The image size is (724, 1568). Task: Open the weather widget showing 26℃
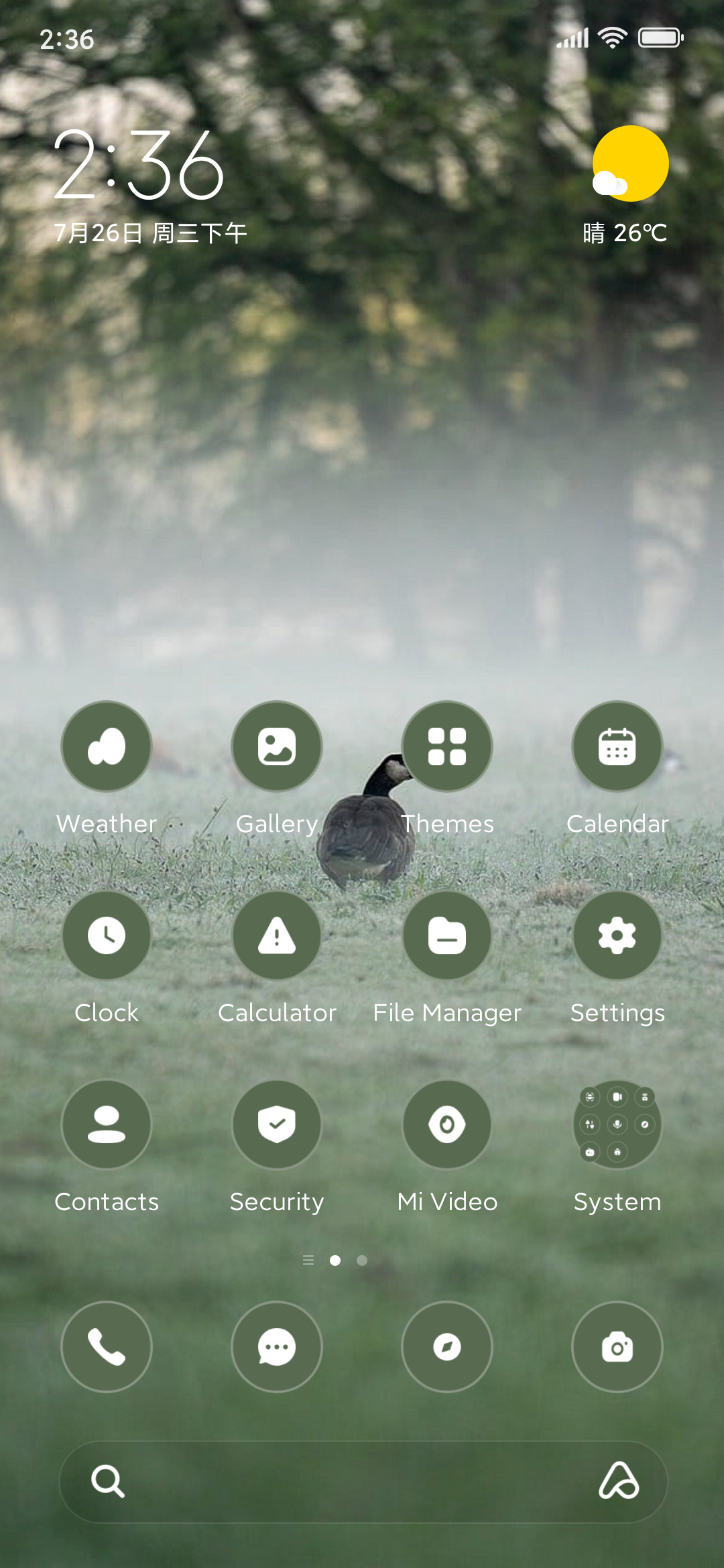click(626, 185)
